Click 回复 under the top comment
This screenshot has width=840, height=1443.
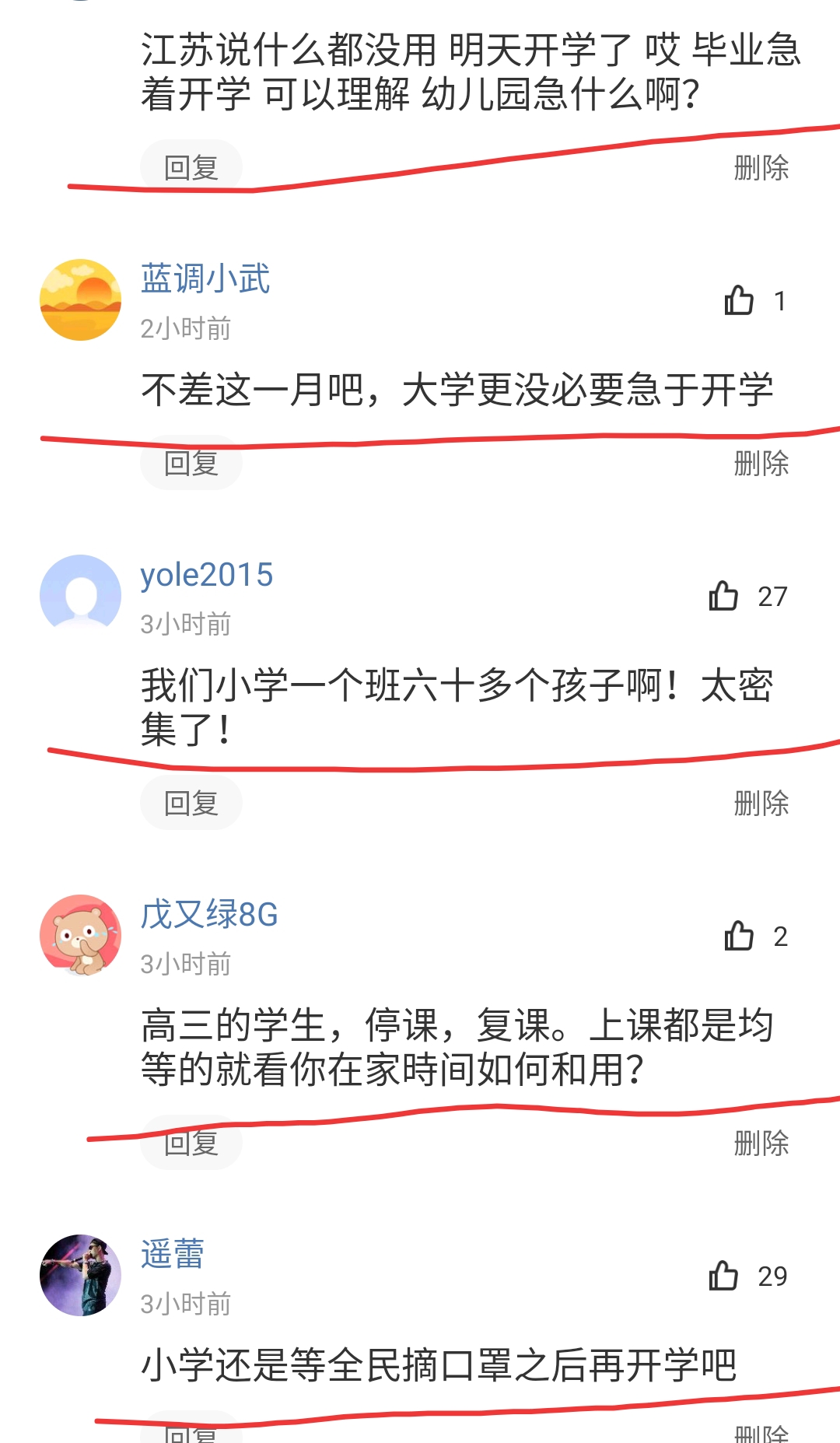(x=190, y=165)
